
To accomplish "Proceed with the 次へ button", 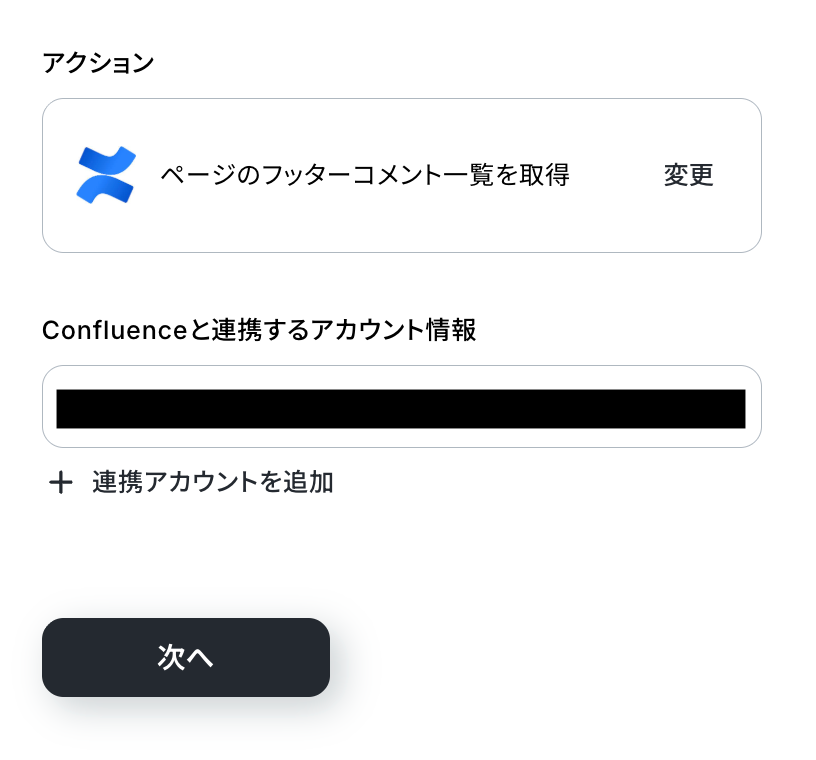I will pyautogui.click(x=186, y=657).
